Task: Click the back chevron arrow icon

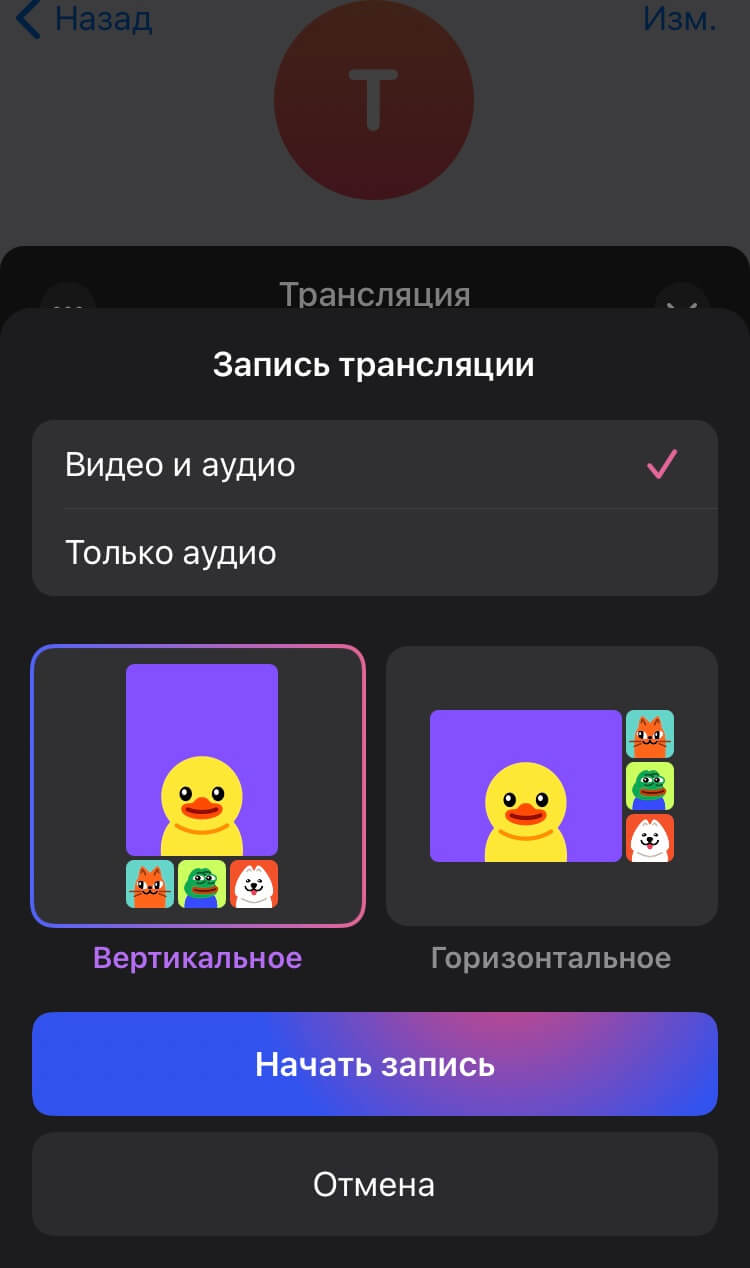Action: coord(28,18)
